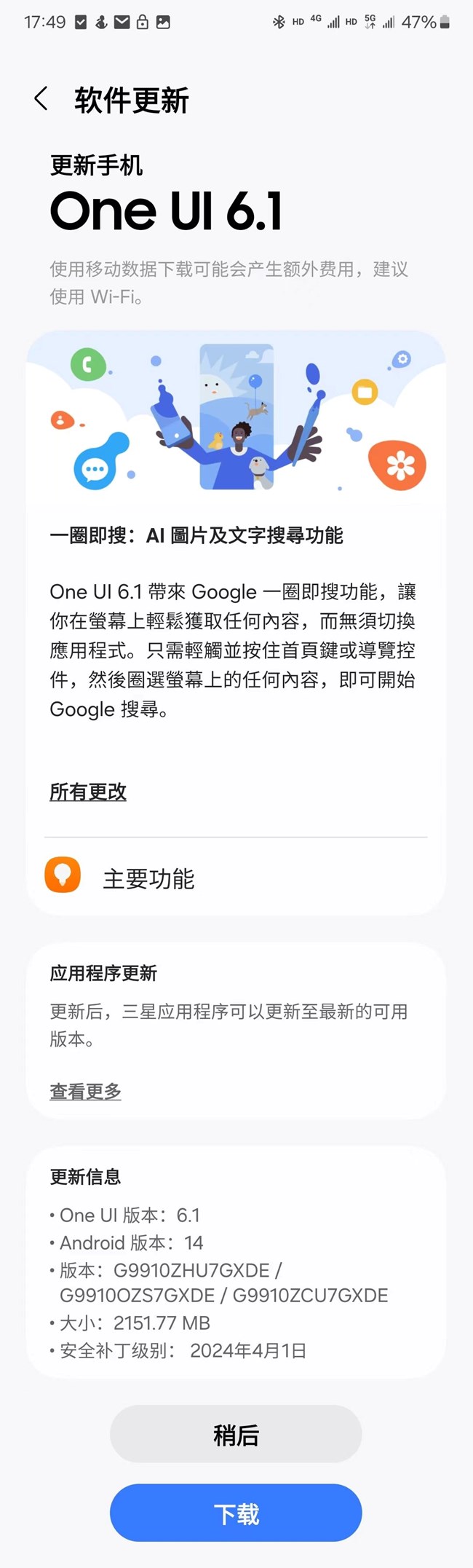The width and height of the screenshot is (473, 1568).
Task: Go back from 软件更新 screen
Action: pyautogui.click(x=41, y=99)
